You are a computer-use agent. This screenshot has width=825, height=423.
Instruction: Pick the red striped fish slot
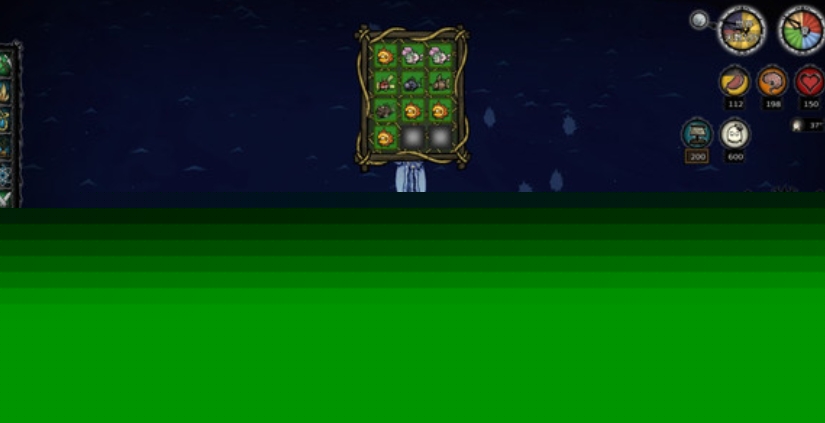[x=384, y=84]
